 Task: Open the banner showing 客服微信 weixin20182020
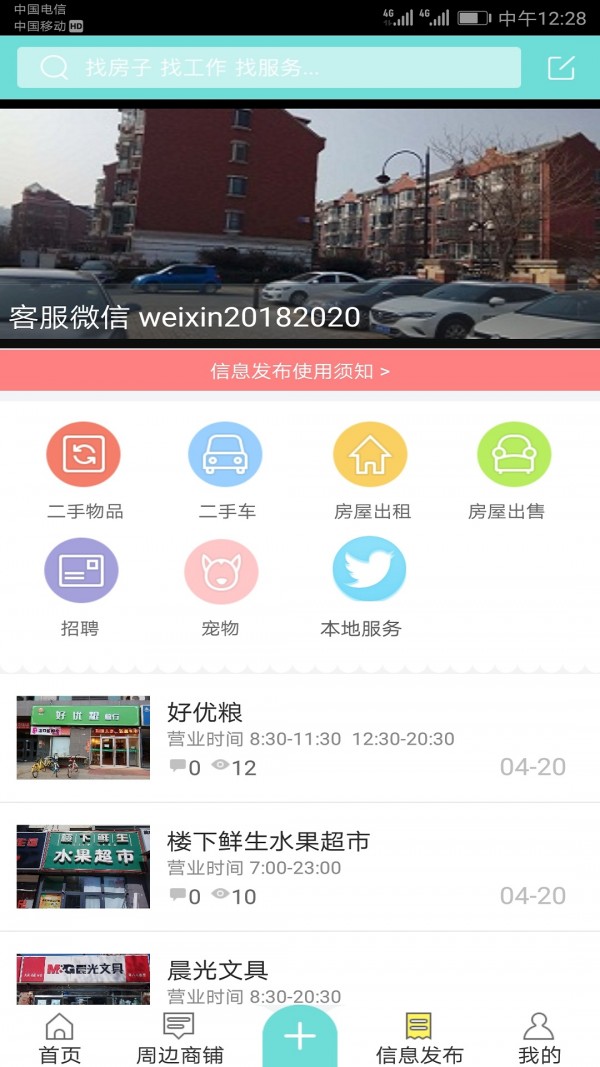tap(300, 225)
